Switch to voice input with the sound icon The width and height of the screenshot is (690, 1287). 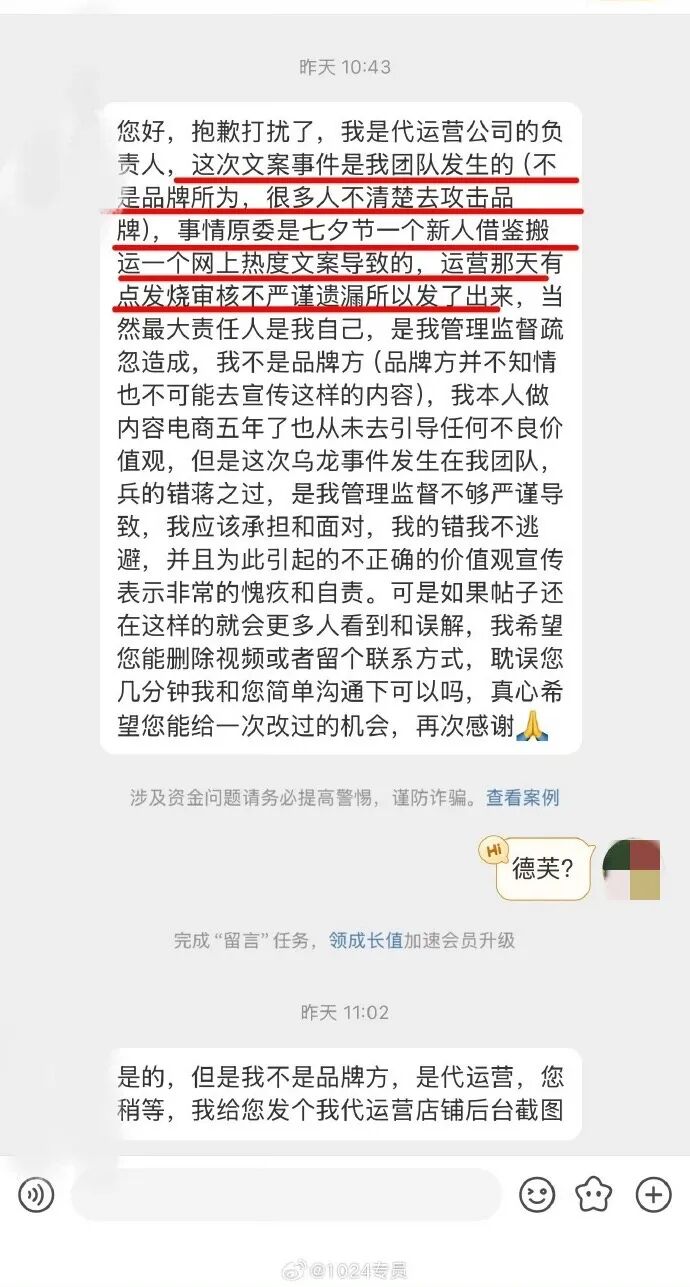(36, 1194)
